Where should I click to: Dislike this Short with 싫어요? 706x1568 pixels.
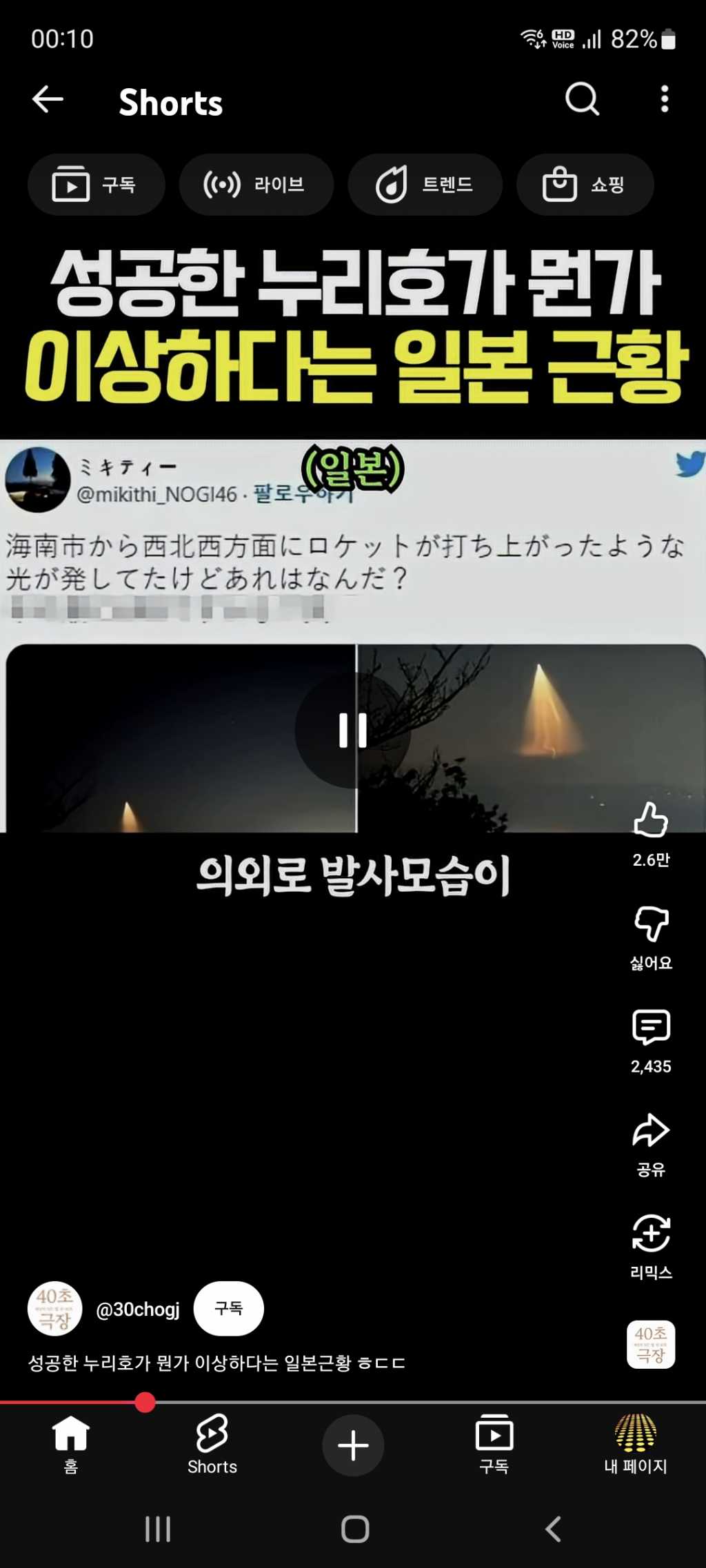click(x=650, y=925)
